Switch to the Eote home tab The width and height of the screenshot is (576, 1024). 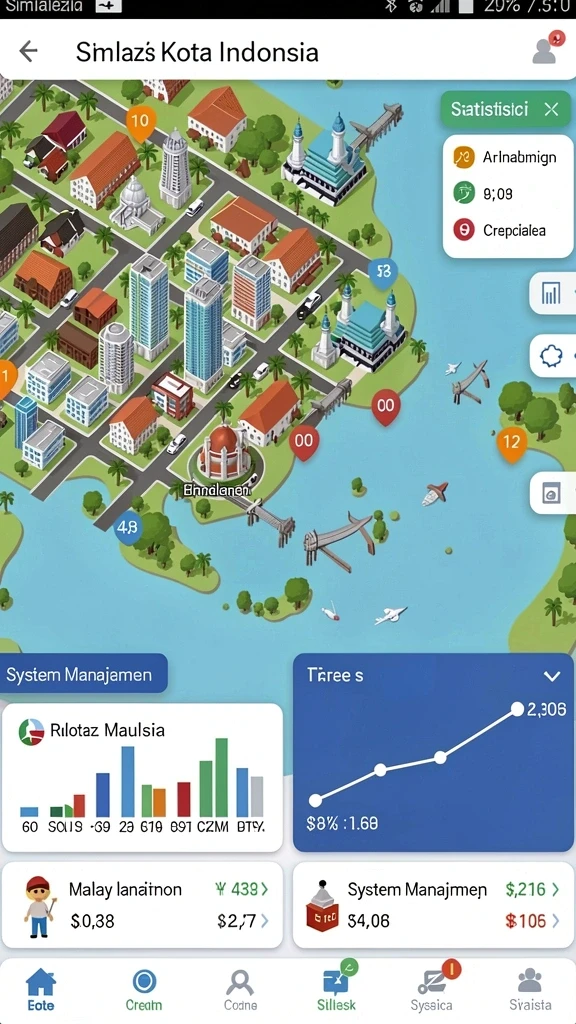click(x=40, y=989)
